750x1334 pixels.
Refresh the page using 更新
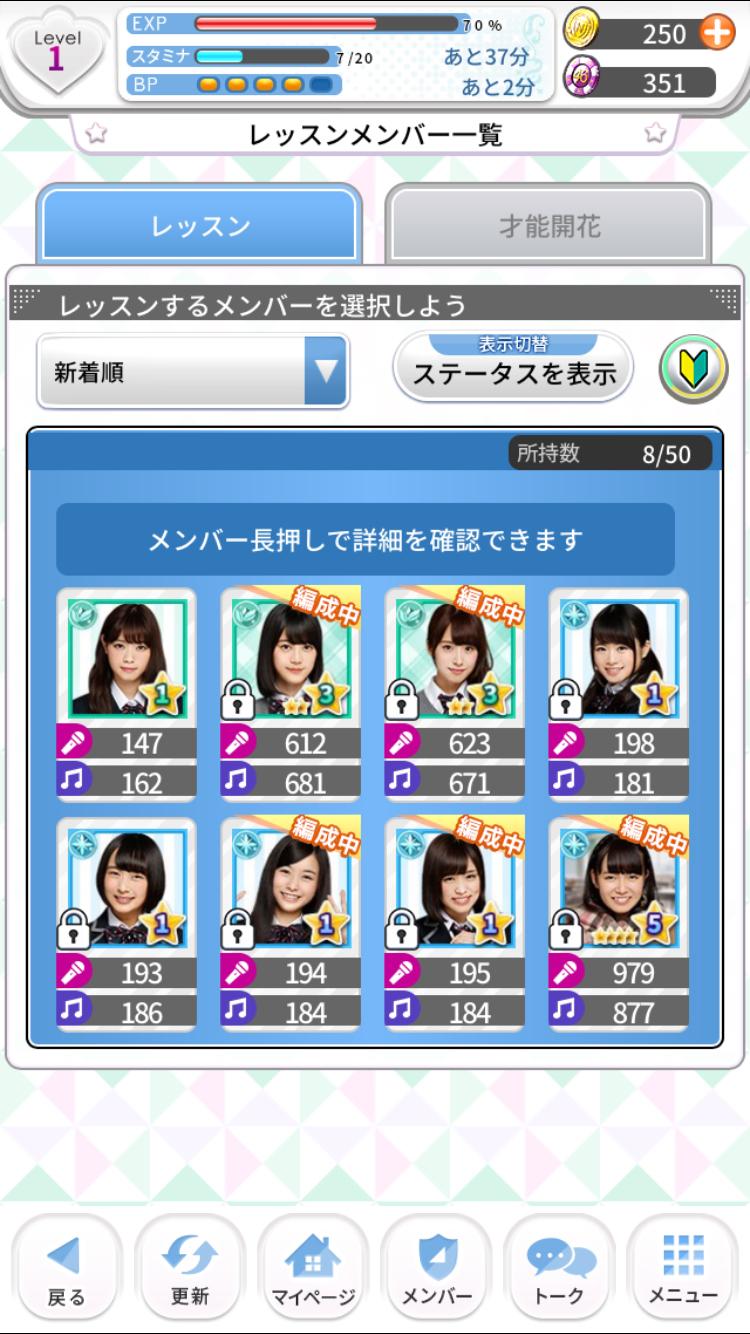point(189,1269)
